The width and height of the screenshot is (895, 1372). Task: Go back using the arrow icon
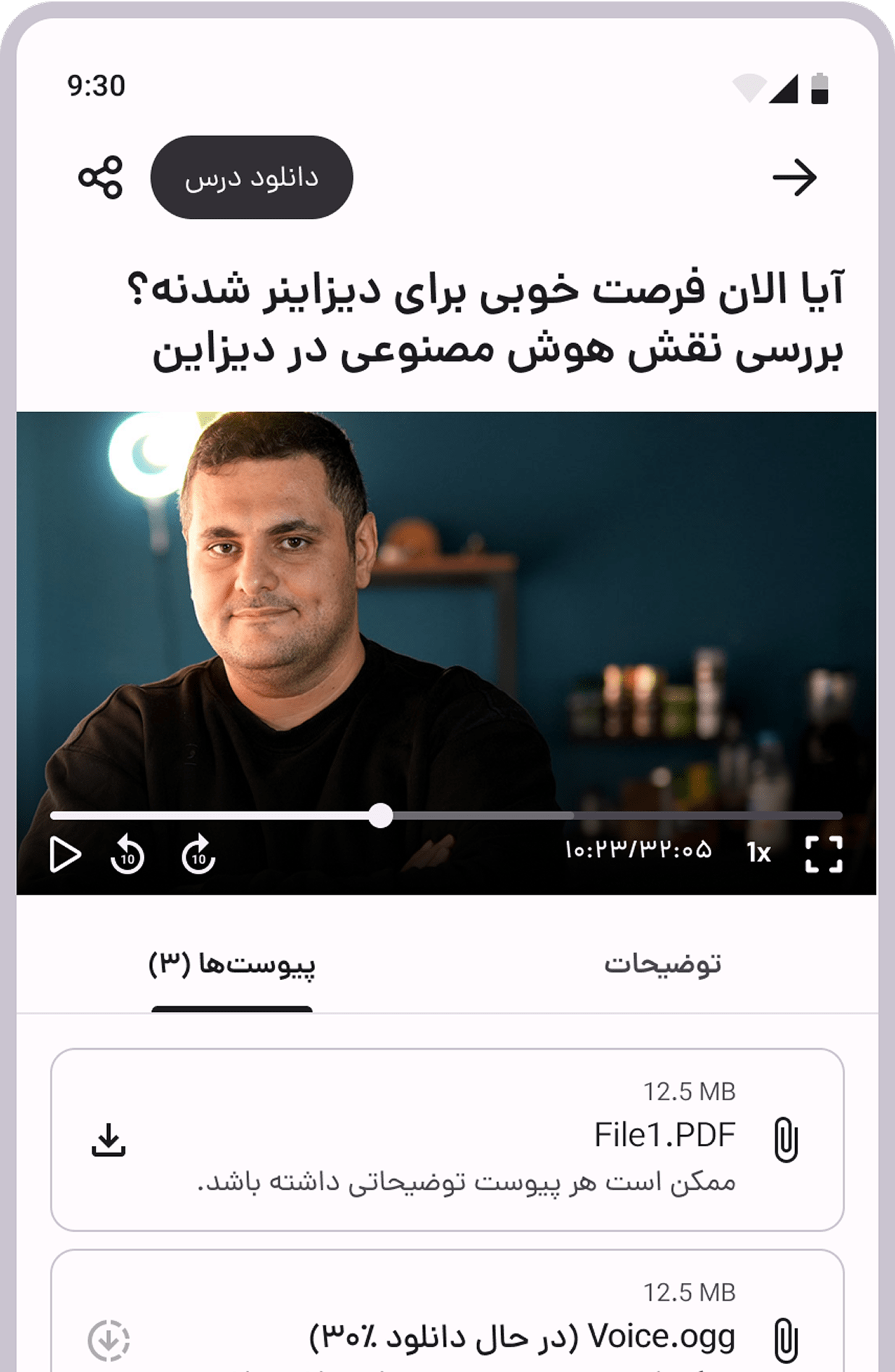point(794,177)
